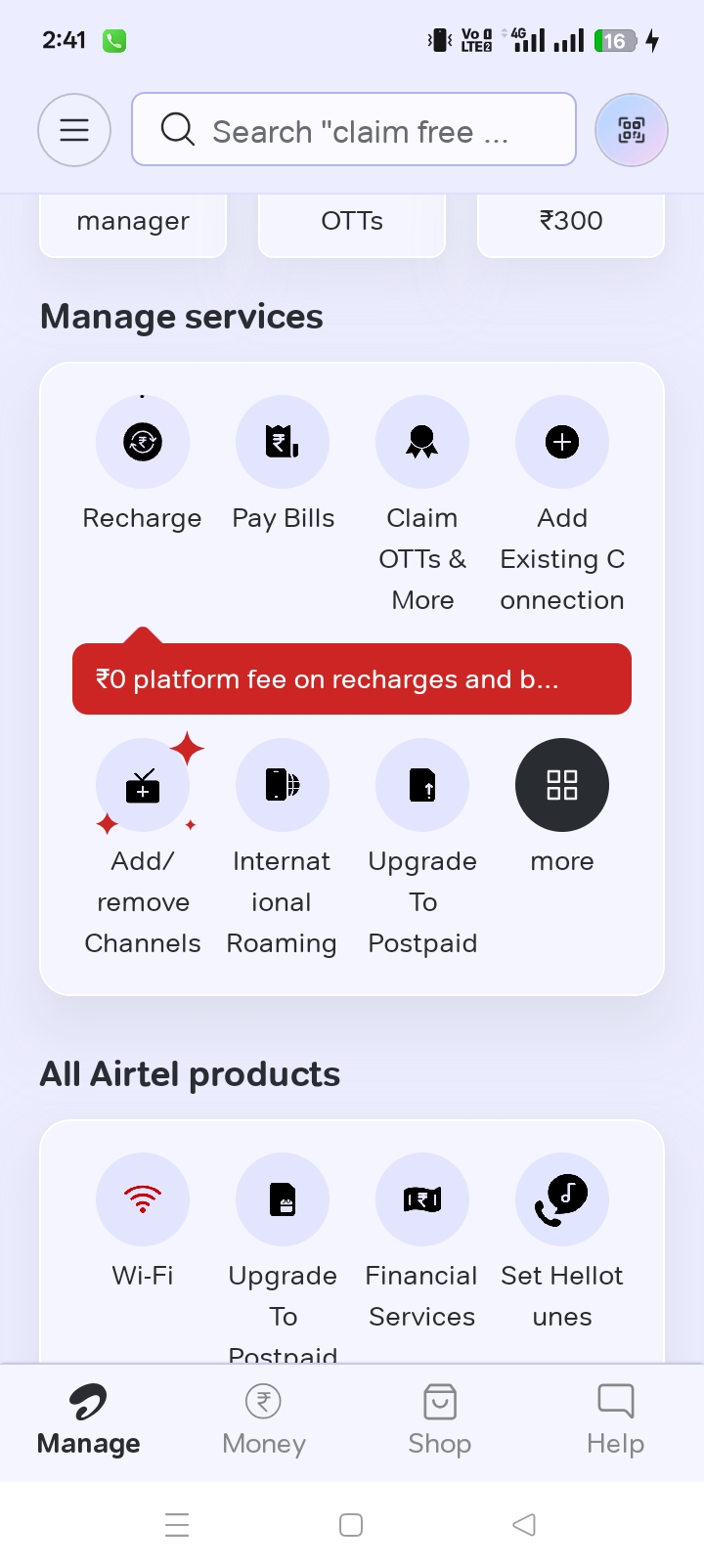The width and height of the screenshot is (704, 1568).
Task: Show more services
Action: click(562, 786)
